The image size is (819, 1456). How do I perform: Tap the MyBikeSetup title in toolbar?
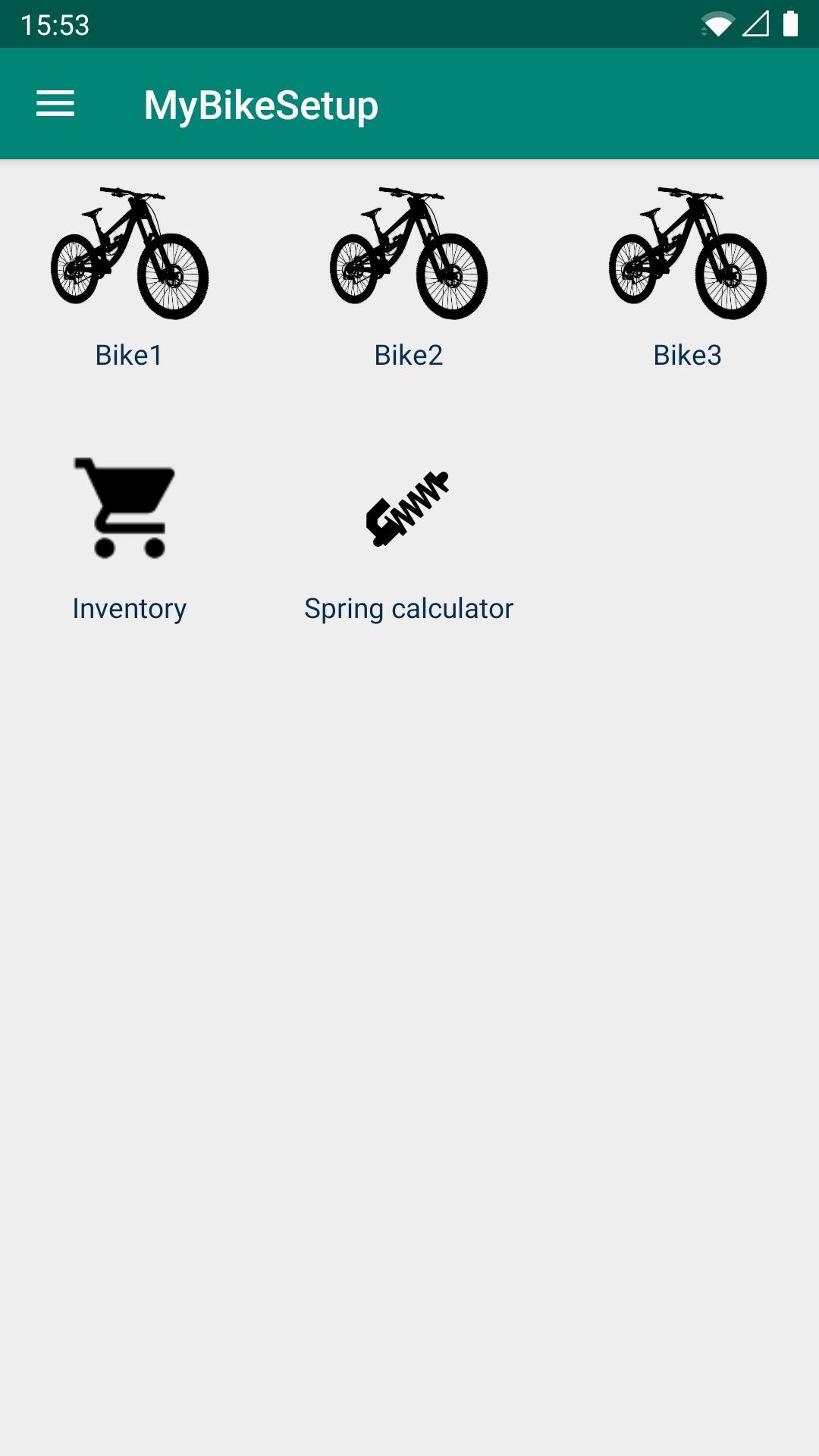[262, 105]
